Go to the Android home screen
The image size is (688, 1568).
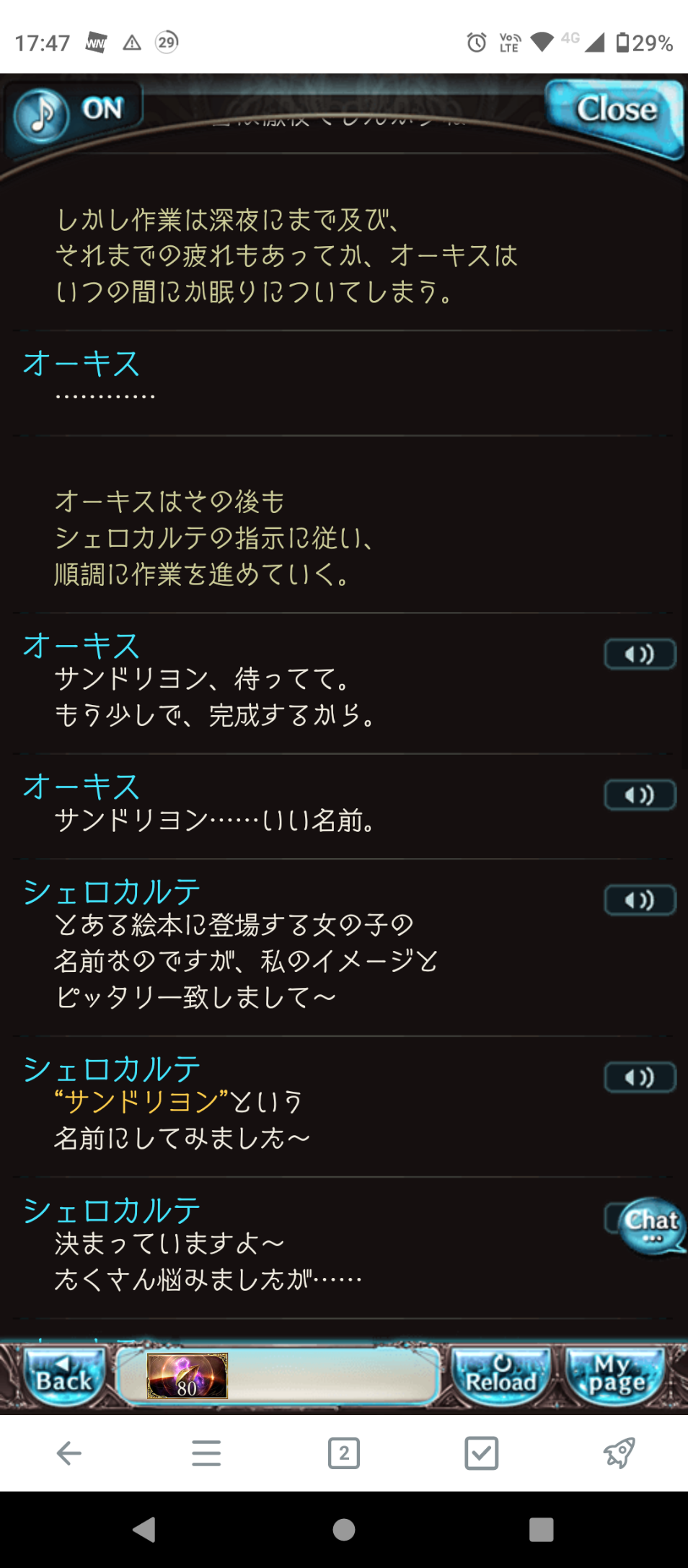click(x=344, y=1530)
